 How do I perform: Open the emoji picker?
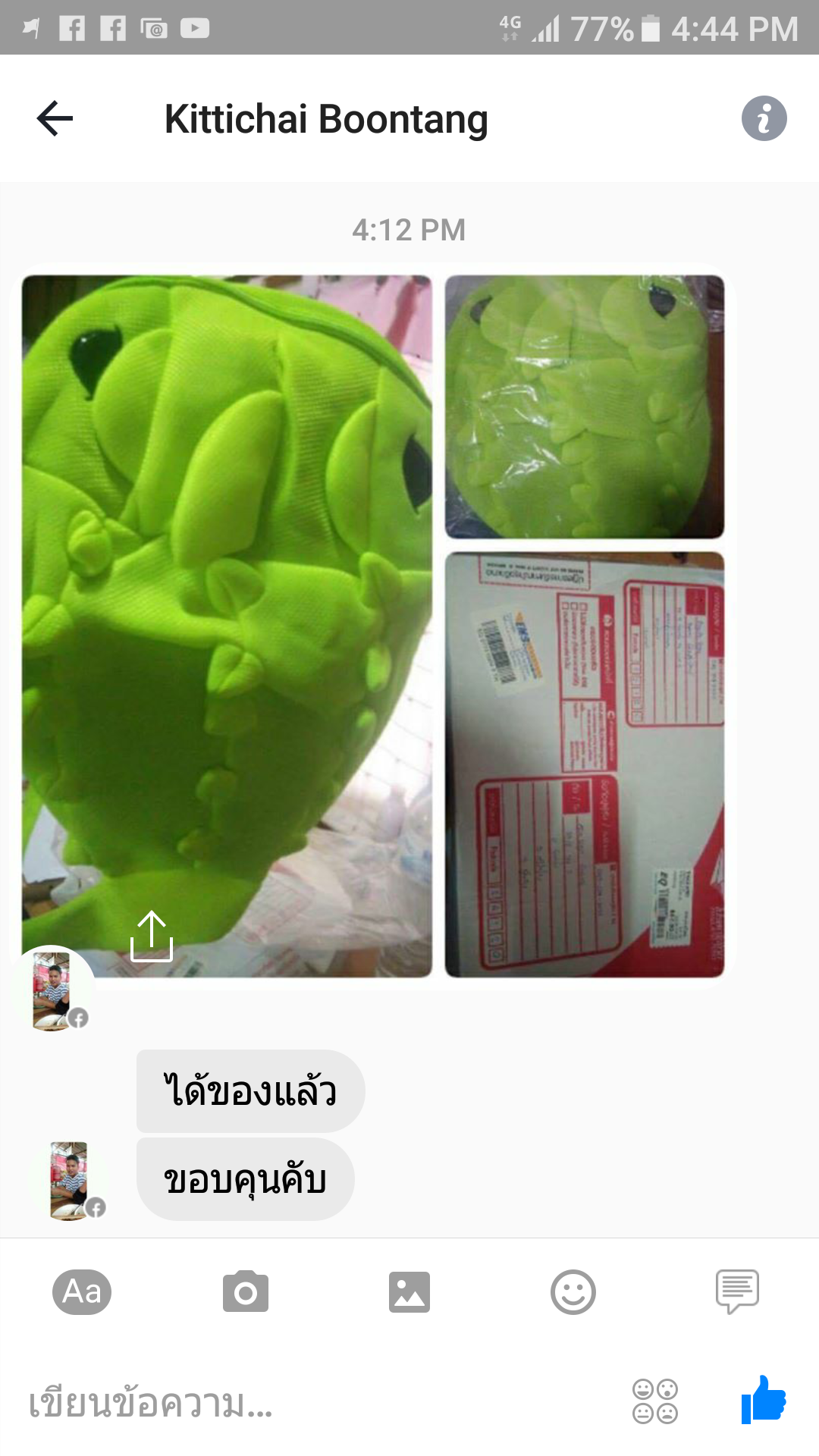point(655,1401)
